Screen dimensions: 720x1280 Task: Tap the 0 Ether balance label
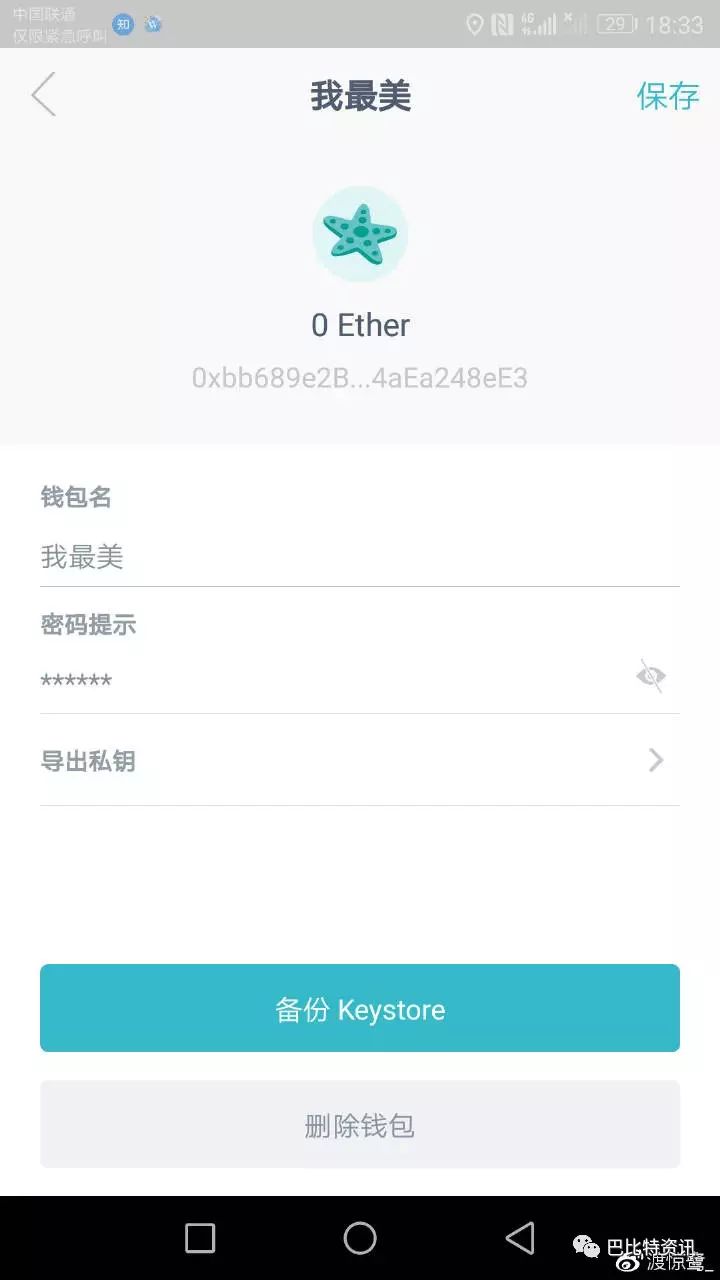coord(360,324)
